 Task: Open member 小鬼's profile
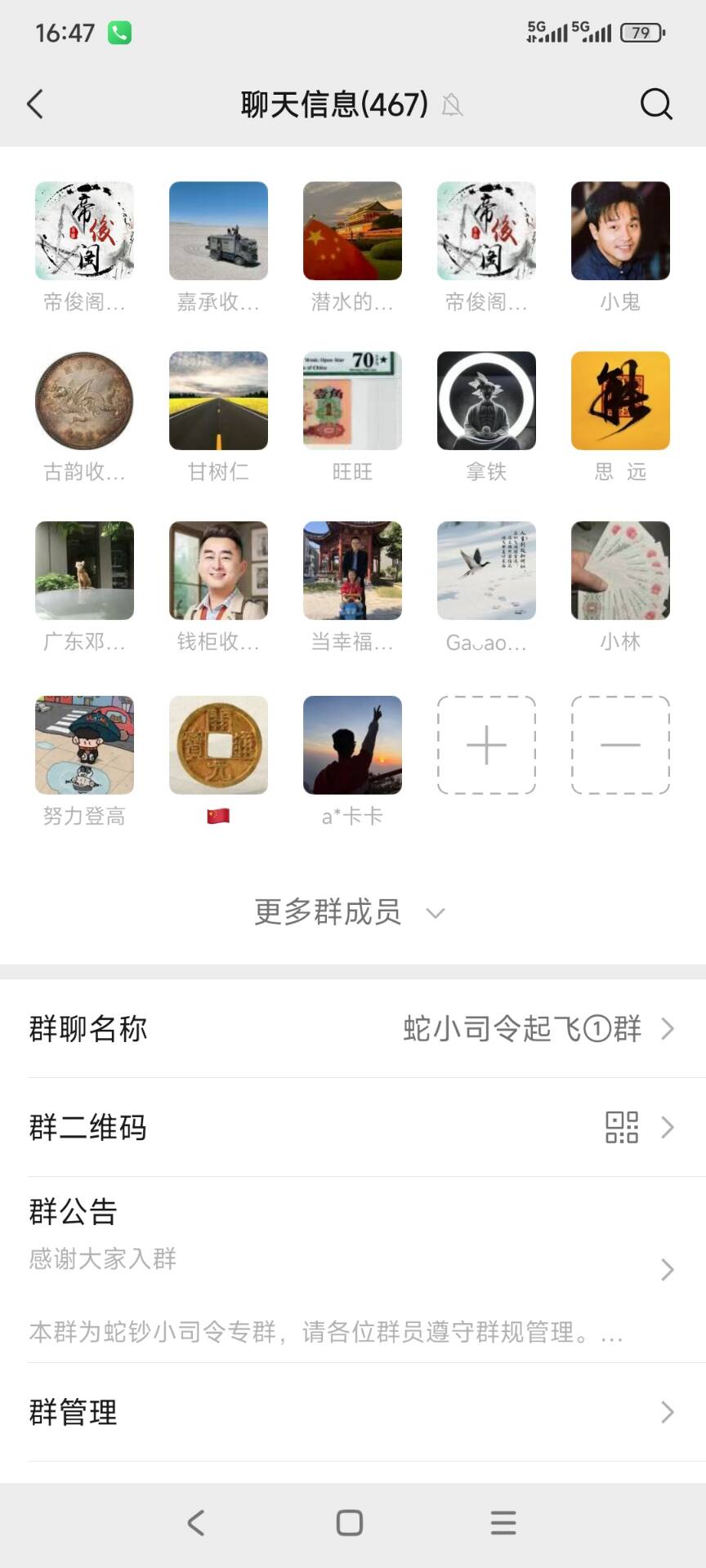pos(620,231)
